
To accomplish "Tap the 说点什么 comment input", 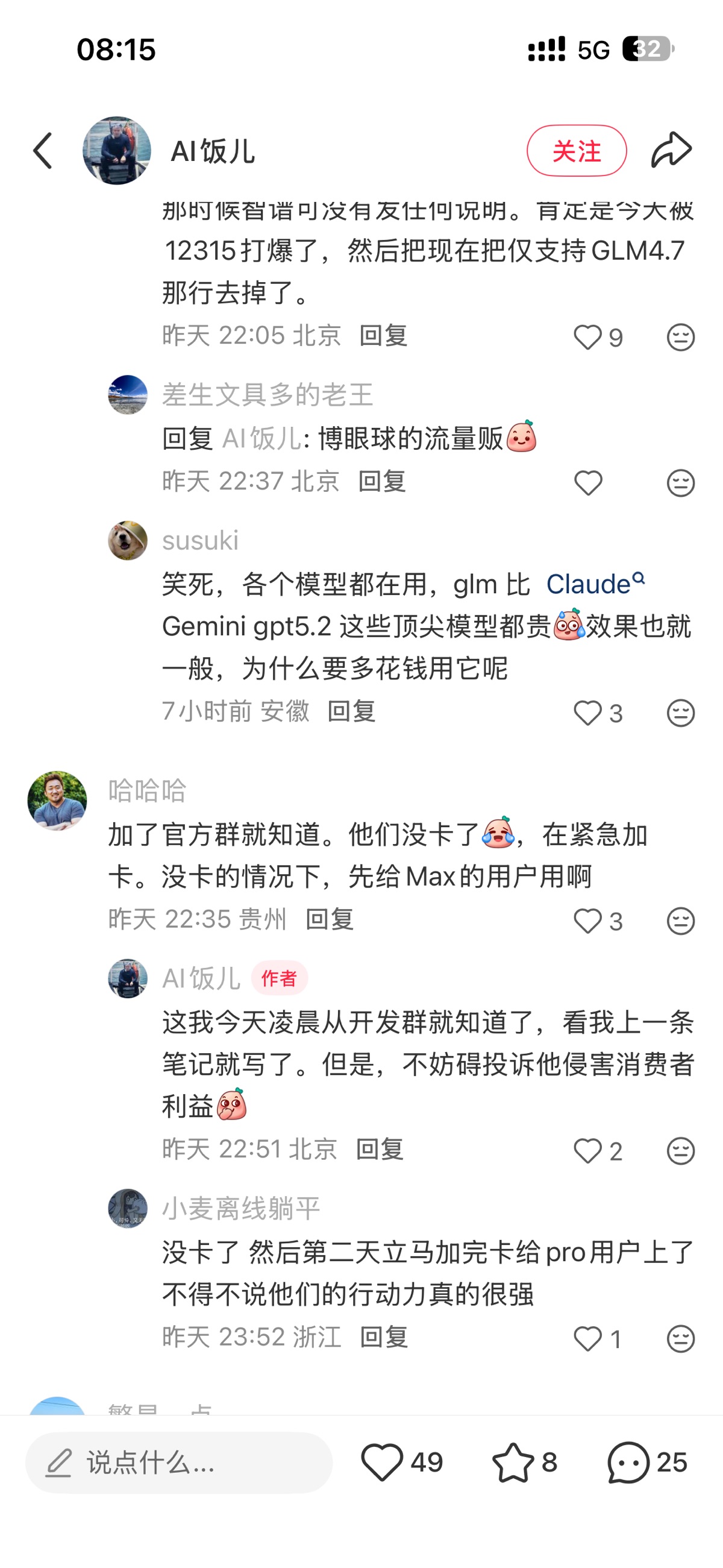I will pyautogui.click(x=179, y=1462).
